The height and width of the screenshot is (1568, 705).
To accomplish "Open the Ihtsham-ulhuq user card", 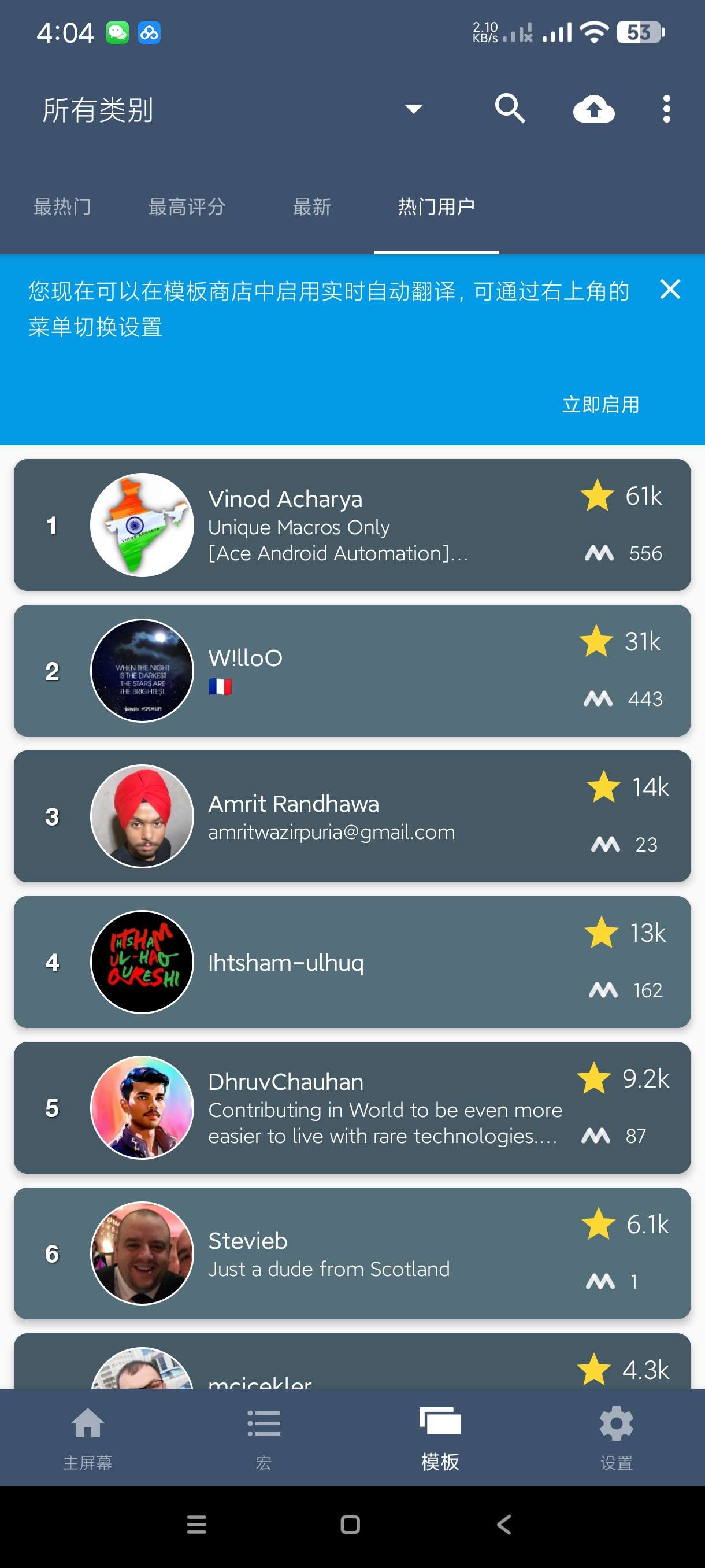I will [x=351, y=961].
